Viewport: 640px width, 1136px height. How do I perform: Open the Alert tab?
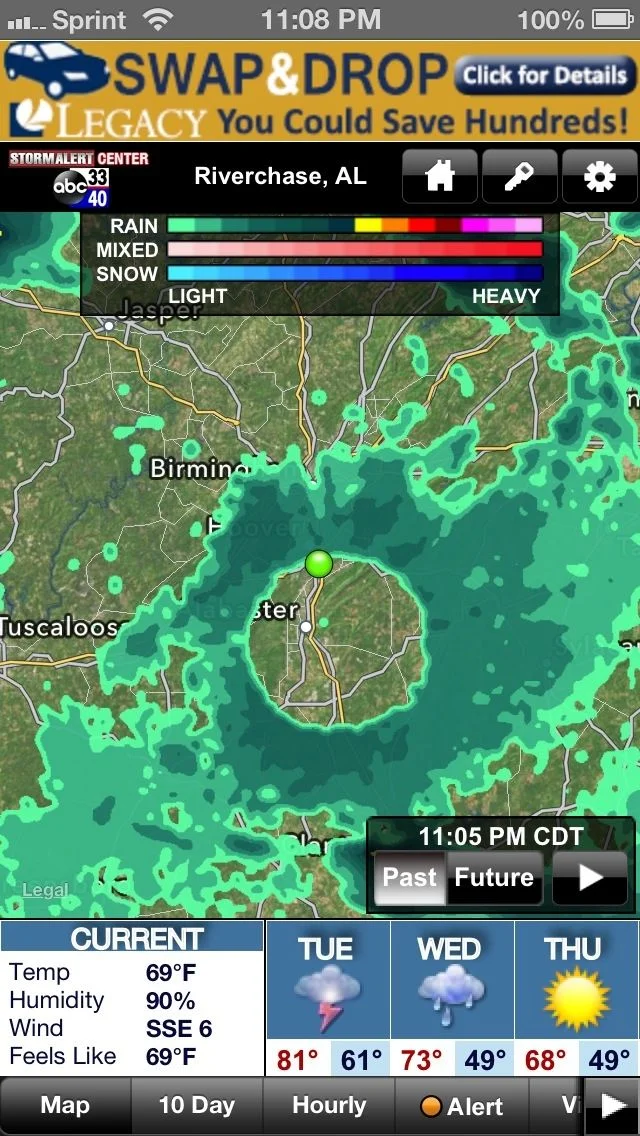pyautogui.click(x=461, y=1106)
